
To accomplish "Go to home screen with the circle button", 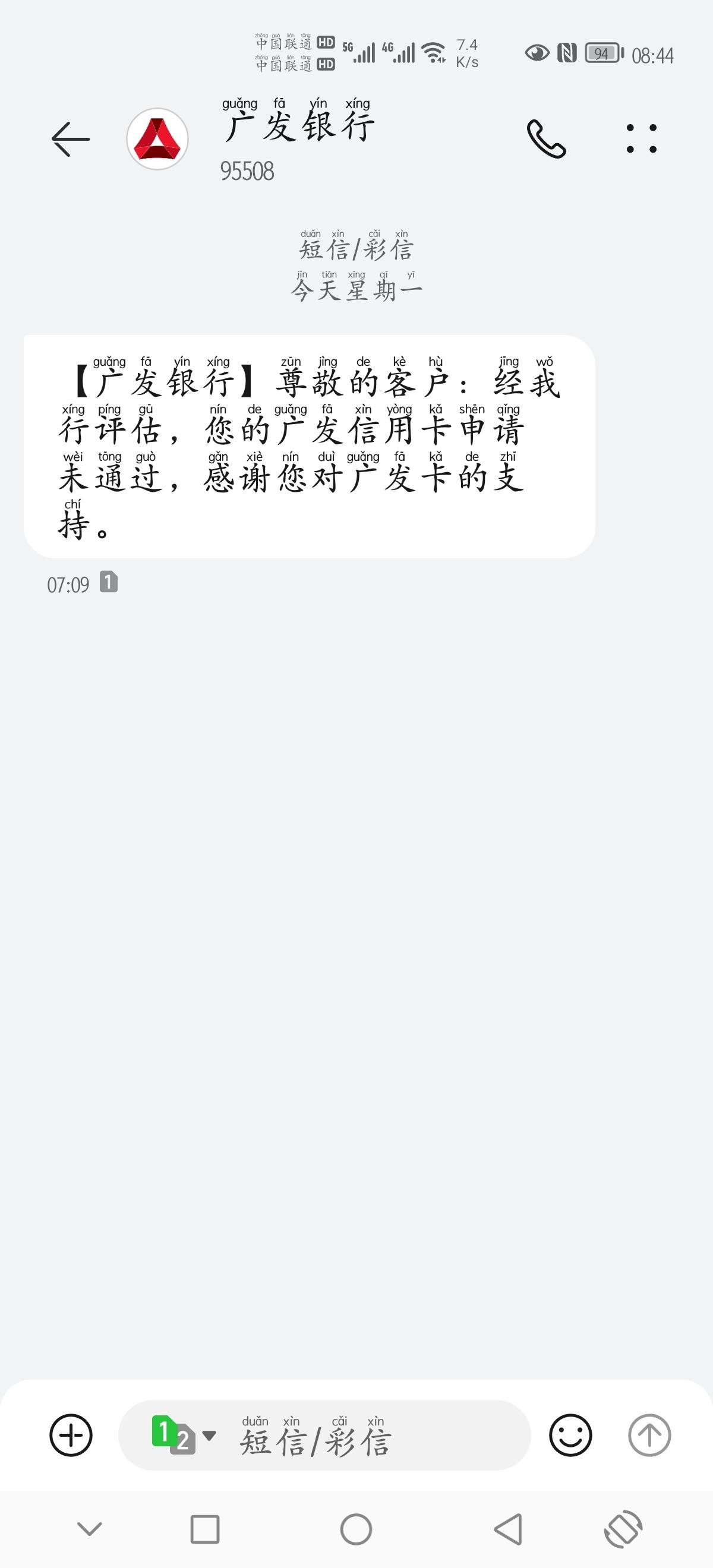I will pyautogui.click(x=356, y=1529).
